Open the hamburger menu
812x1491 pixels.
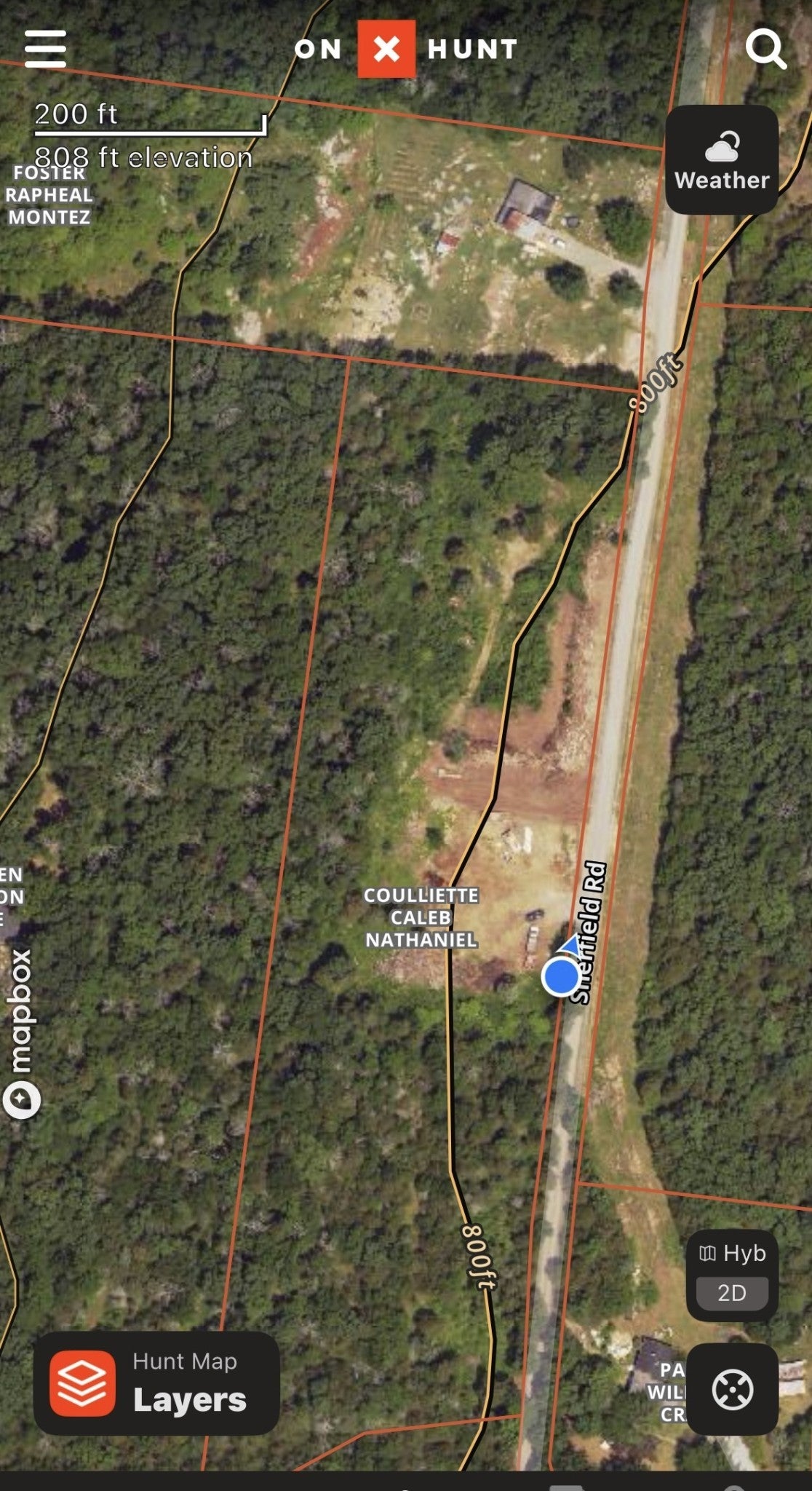pyautogui.click(x=45, y=49)
